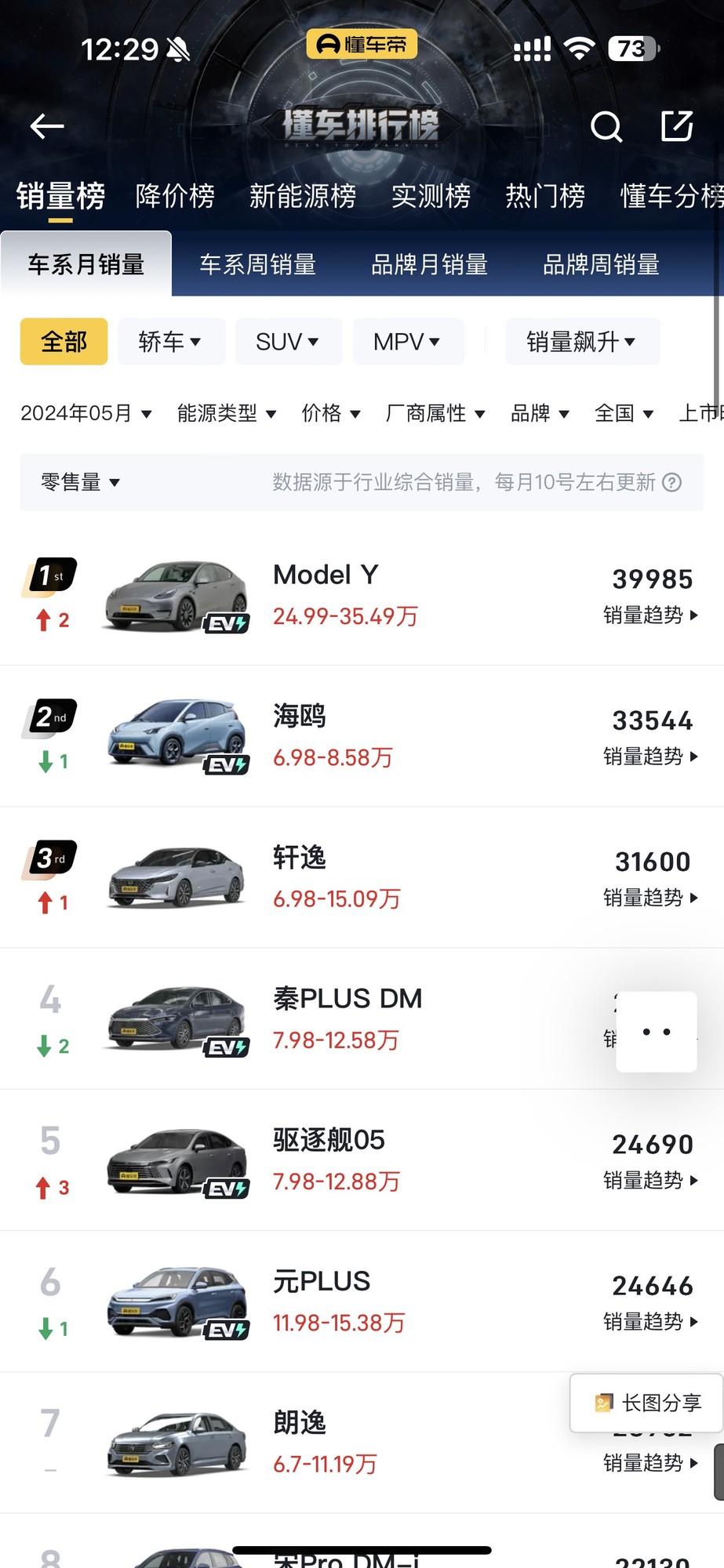Change the month from 2024年05月
The width and height of the screenshot is (724, 1568).
click(85, 412)
